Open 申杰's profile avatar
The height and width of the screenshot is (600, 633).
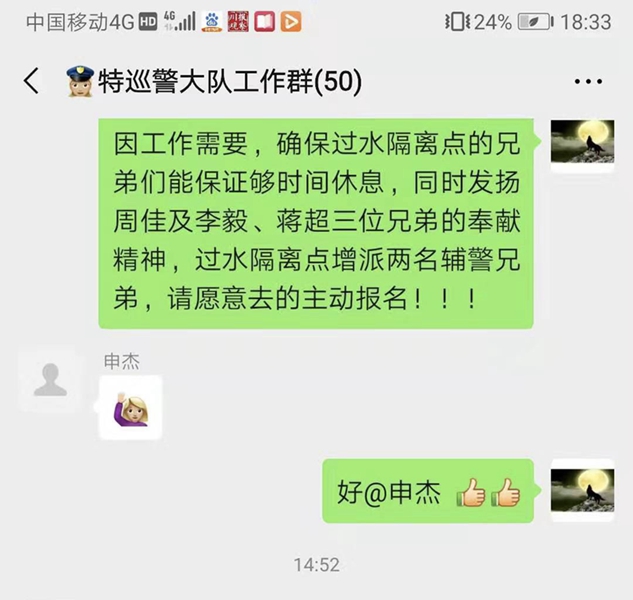click(x=50, y=380)
